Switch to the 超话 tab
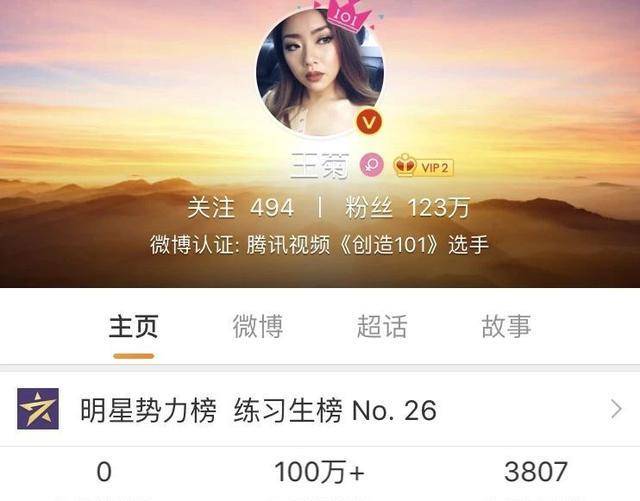Viewport: 640px width, 501px height. click(382, 326)
